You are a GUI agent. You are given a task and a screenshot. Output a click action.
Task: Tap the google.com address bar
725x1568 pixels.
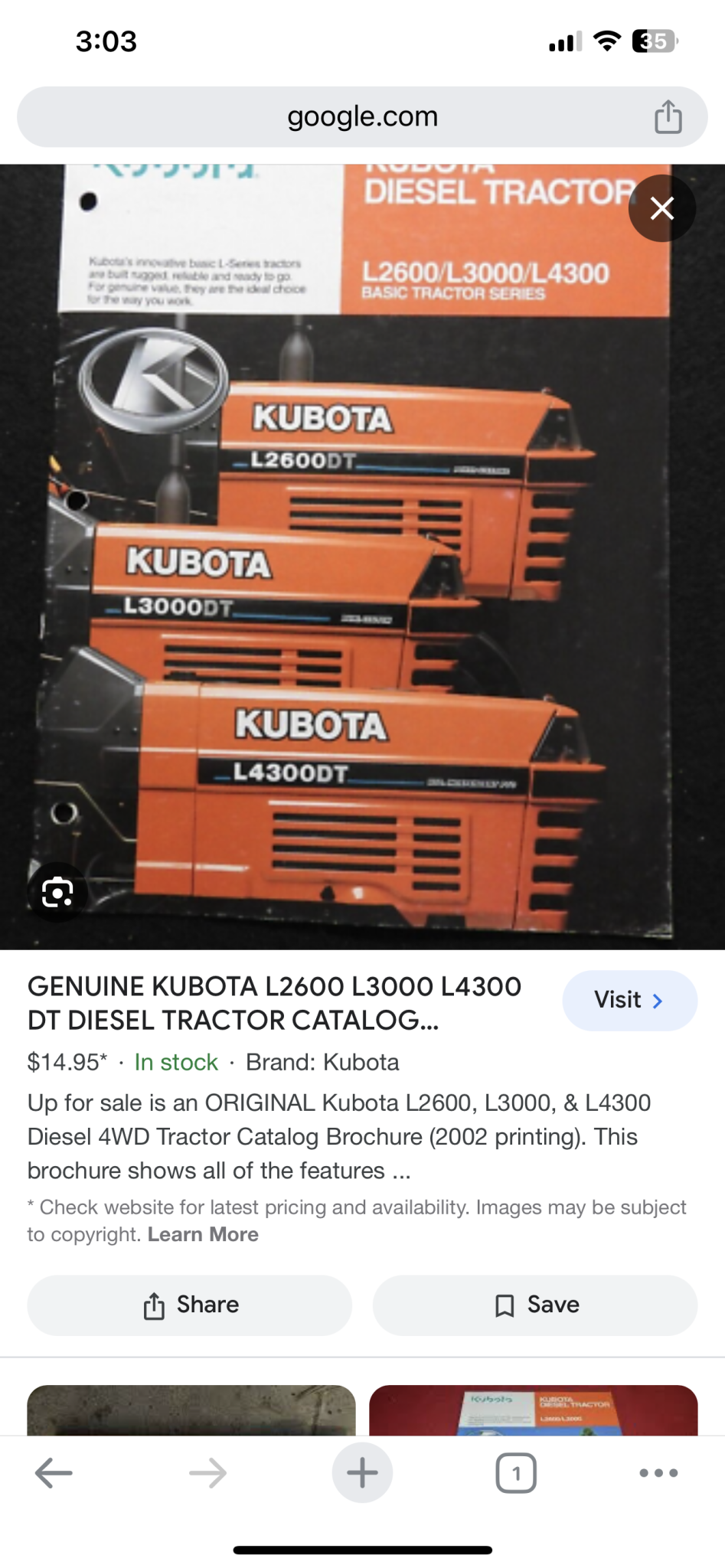pos(362,116)
